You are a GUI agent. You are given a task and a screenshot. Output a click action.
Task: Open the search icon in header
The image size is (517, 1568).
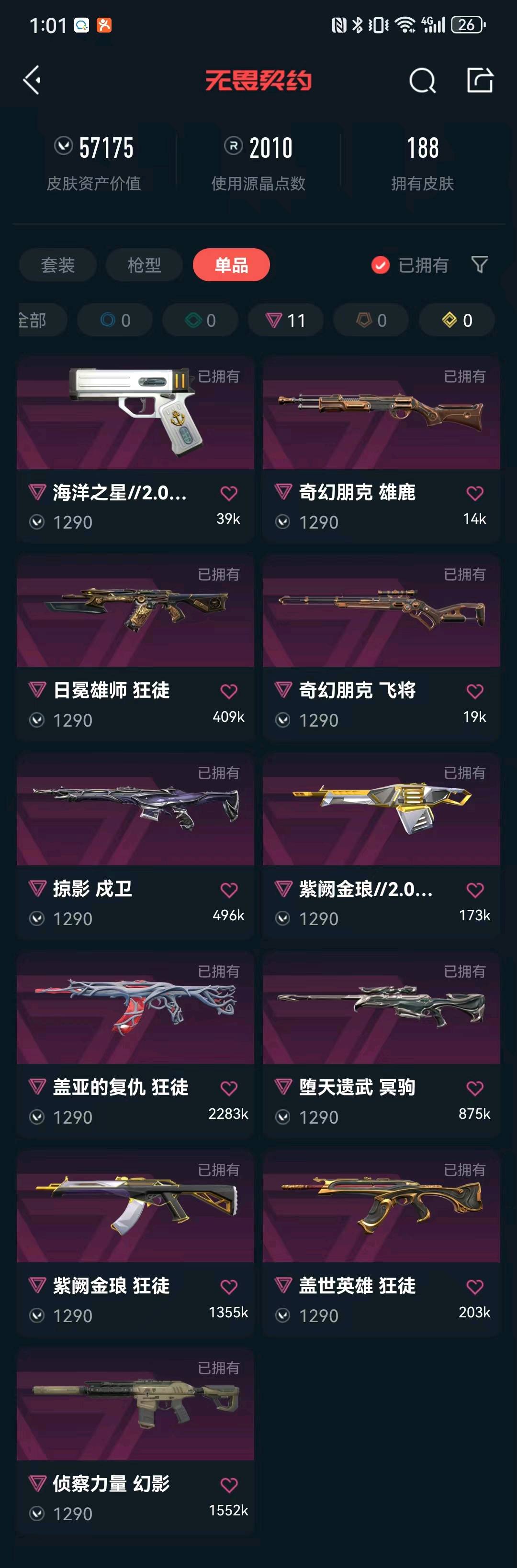422,80
